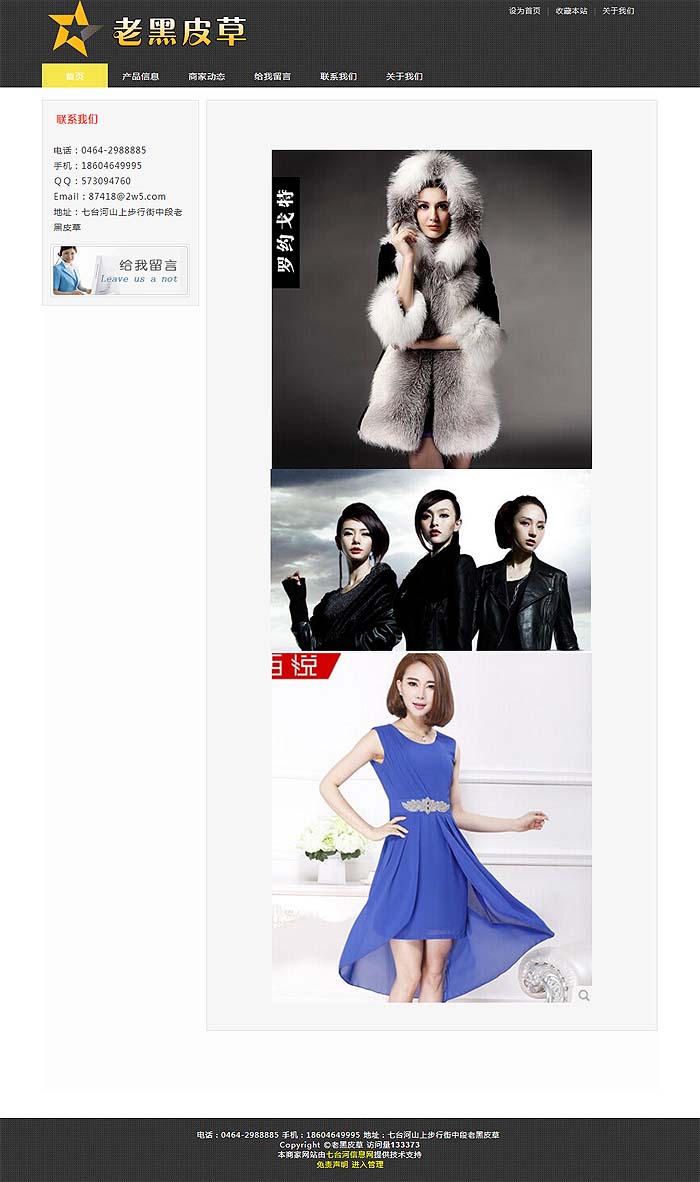
Task: Open 给我留言 in the navigation bar
Action: tap(272, 76)
